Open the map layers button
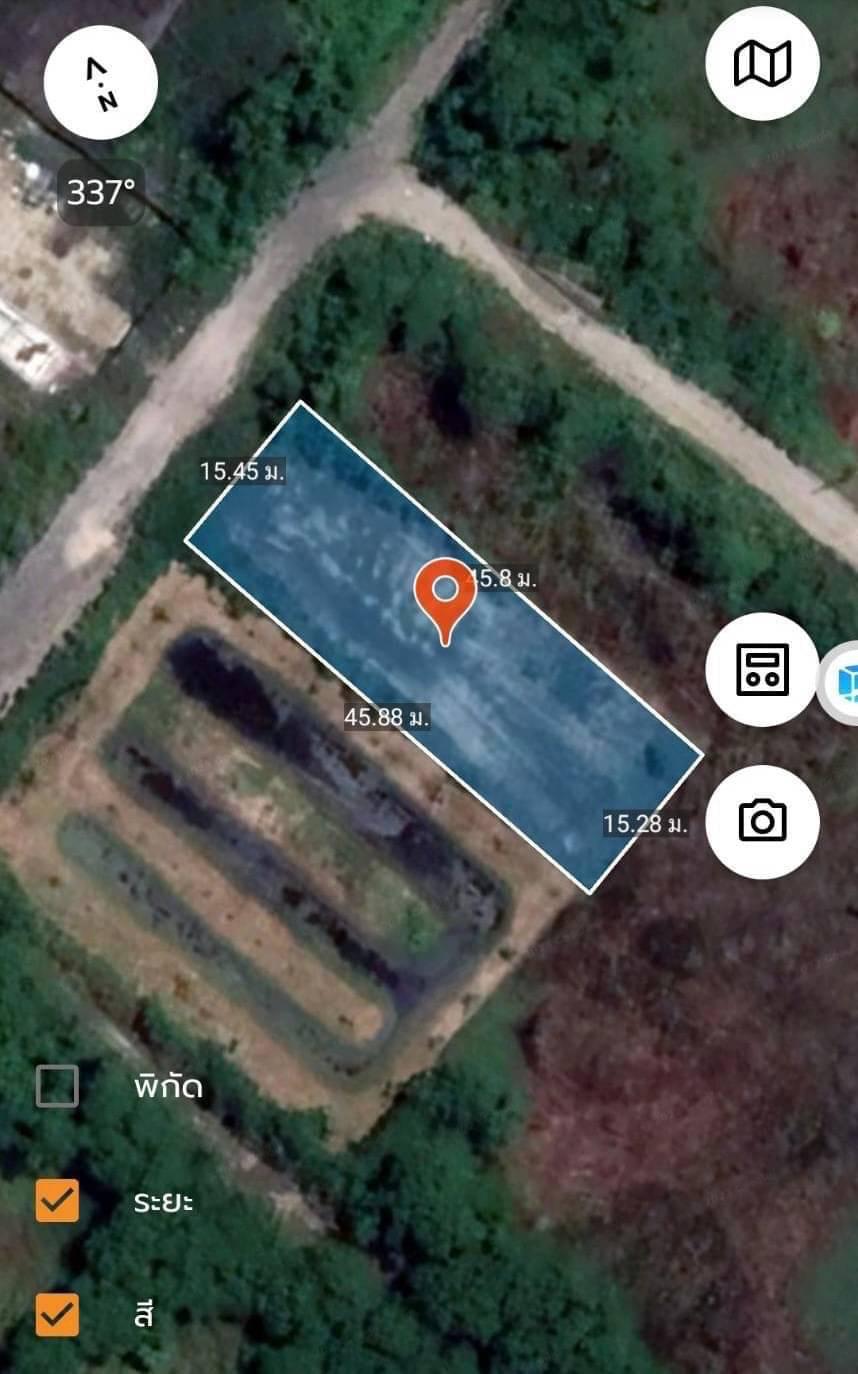Screen dimensions: 858x1374 coord(762,63)
